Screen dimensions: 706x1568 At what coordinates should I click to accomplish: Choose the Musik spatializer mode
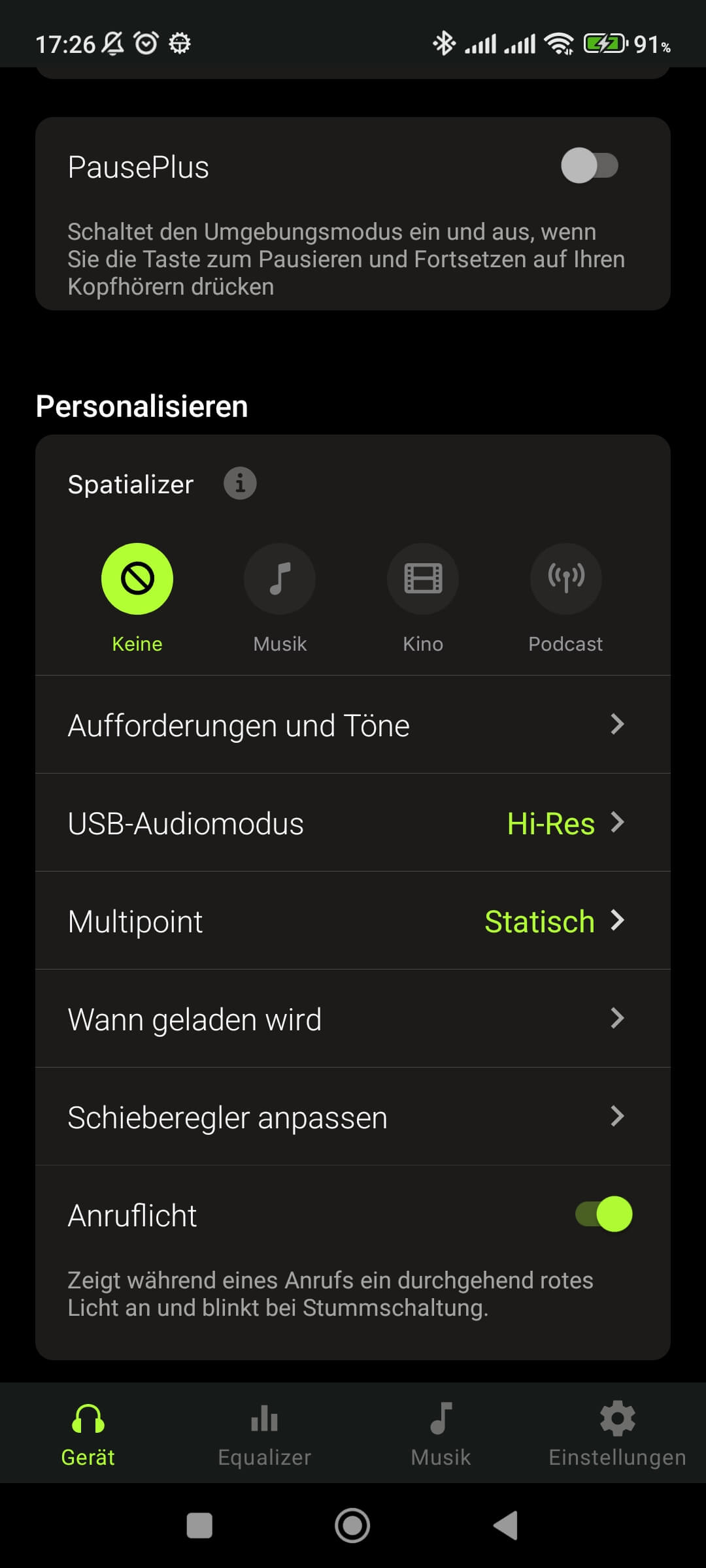point(280,579)
